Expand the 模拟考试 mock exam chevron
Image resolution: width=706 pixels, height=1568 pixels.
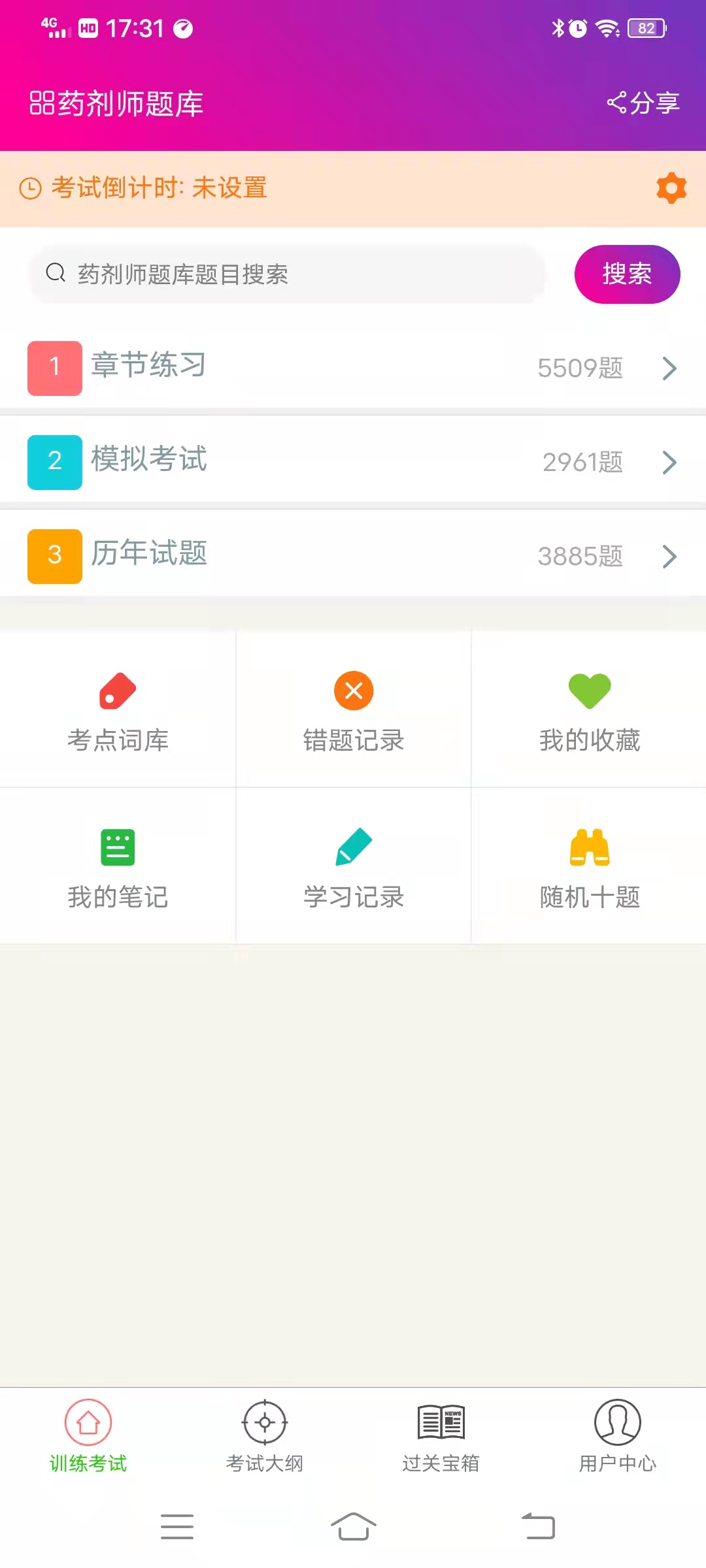pyautogui.click(x=669, y=462)
